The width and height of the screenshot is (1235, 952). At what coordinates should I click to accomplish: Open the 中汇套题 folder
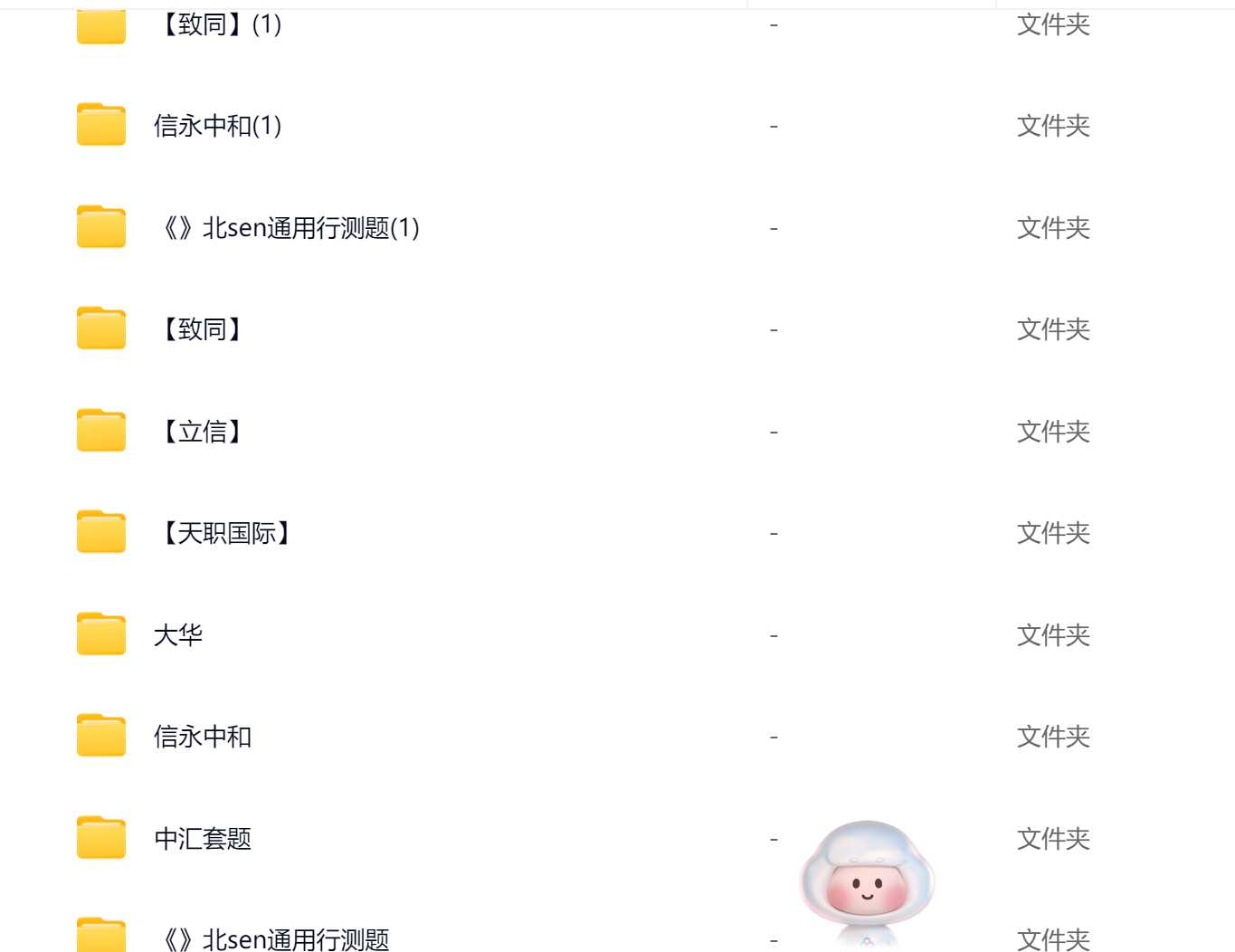[x=203, y=839]
